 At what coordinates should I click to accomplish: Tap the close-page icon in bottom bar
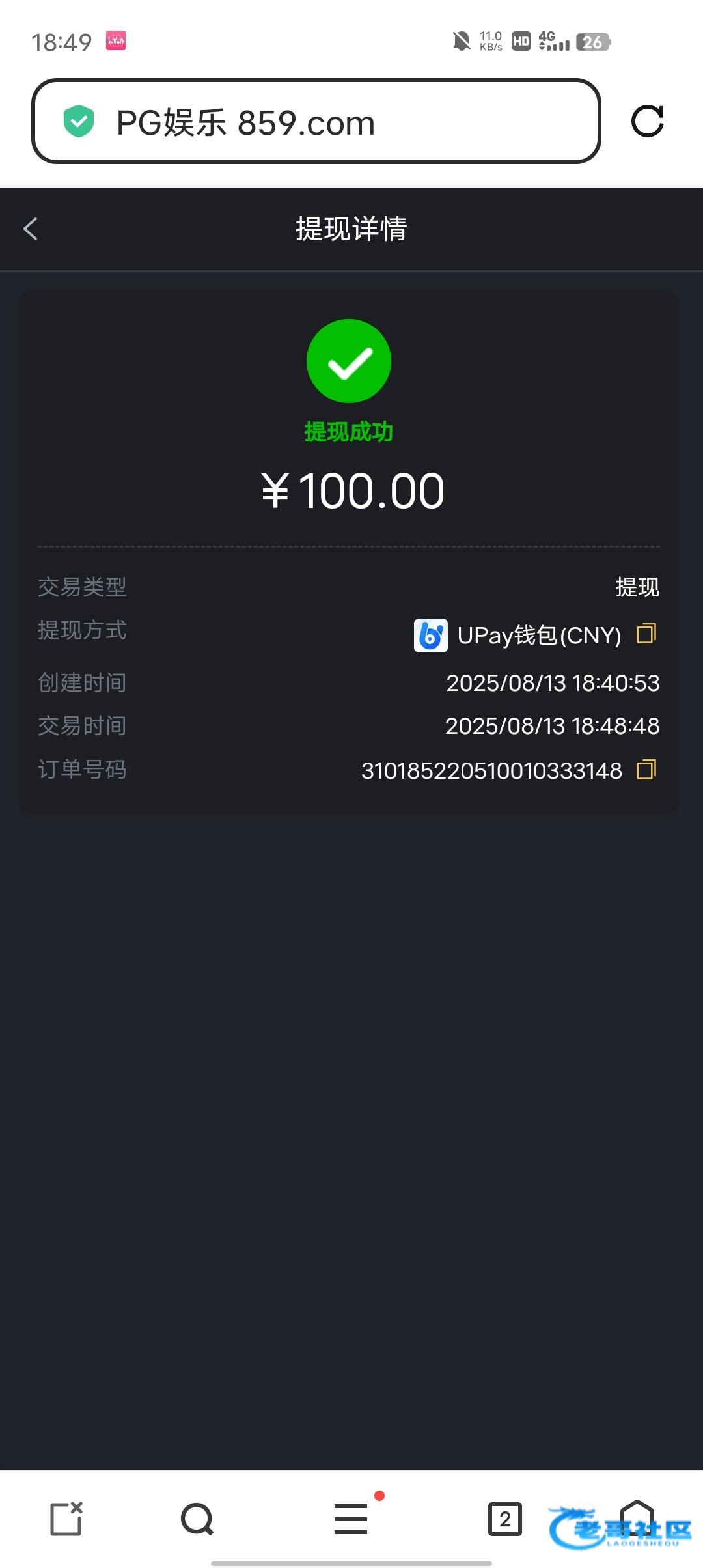(66, 1519)
